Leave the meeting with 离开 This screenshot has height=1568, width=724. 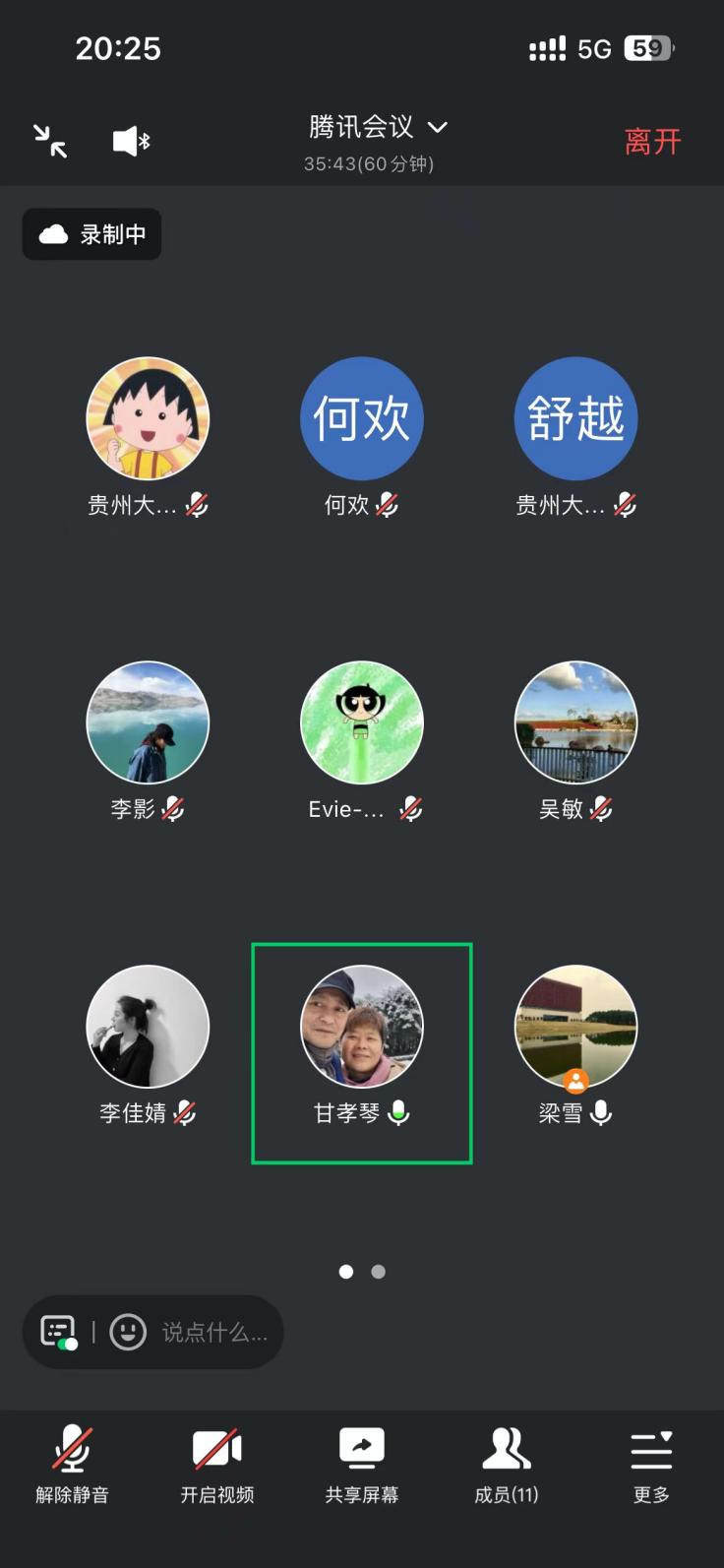(x=652, y=142)
